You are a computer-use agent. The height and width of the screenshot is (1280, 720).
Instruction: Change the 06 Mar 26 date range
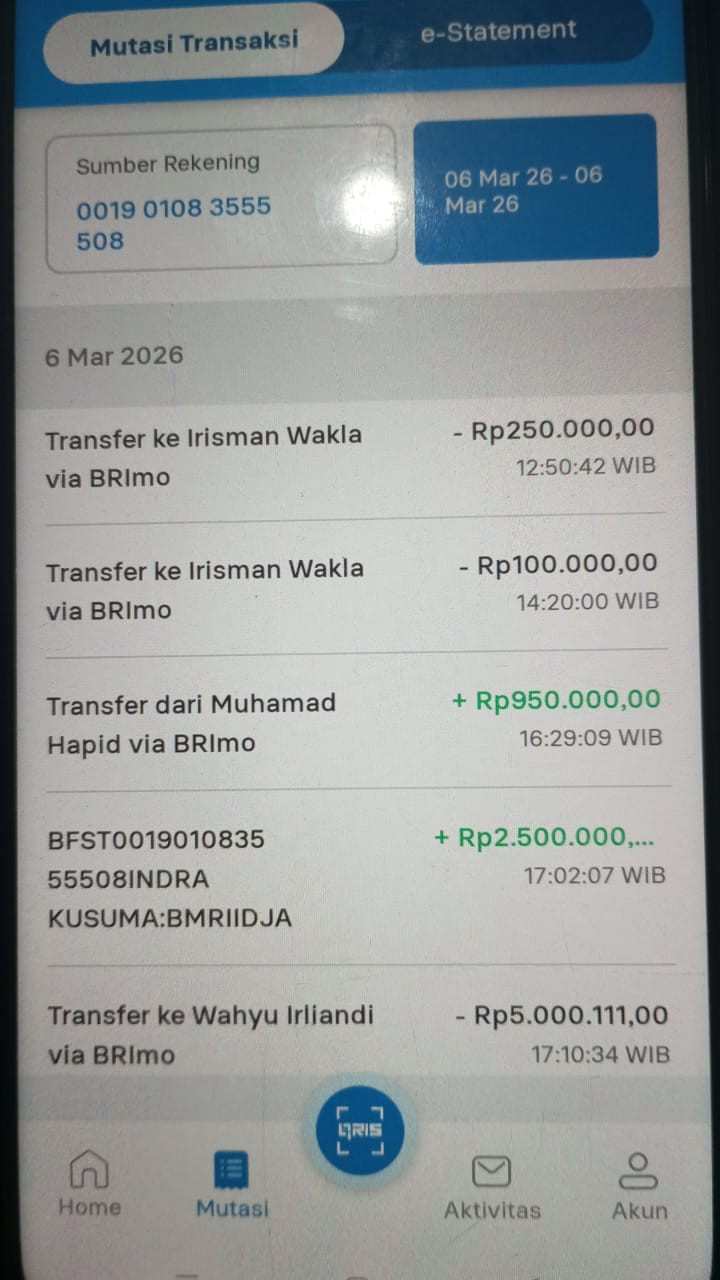[536, 189]
